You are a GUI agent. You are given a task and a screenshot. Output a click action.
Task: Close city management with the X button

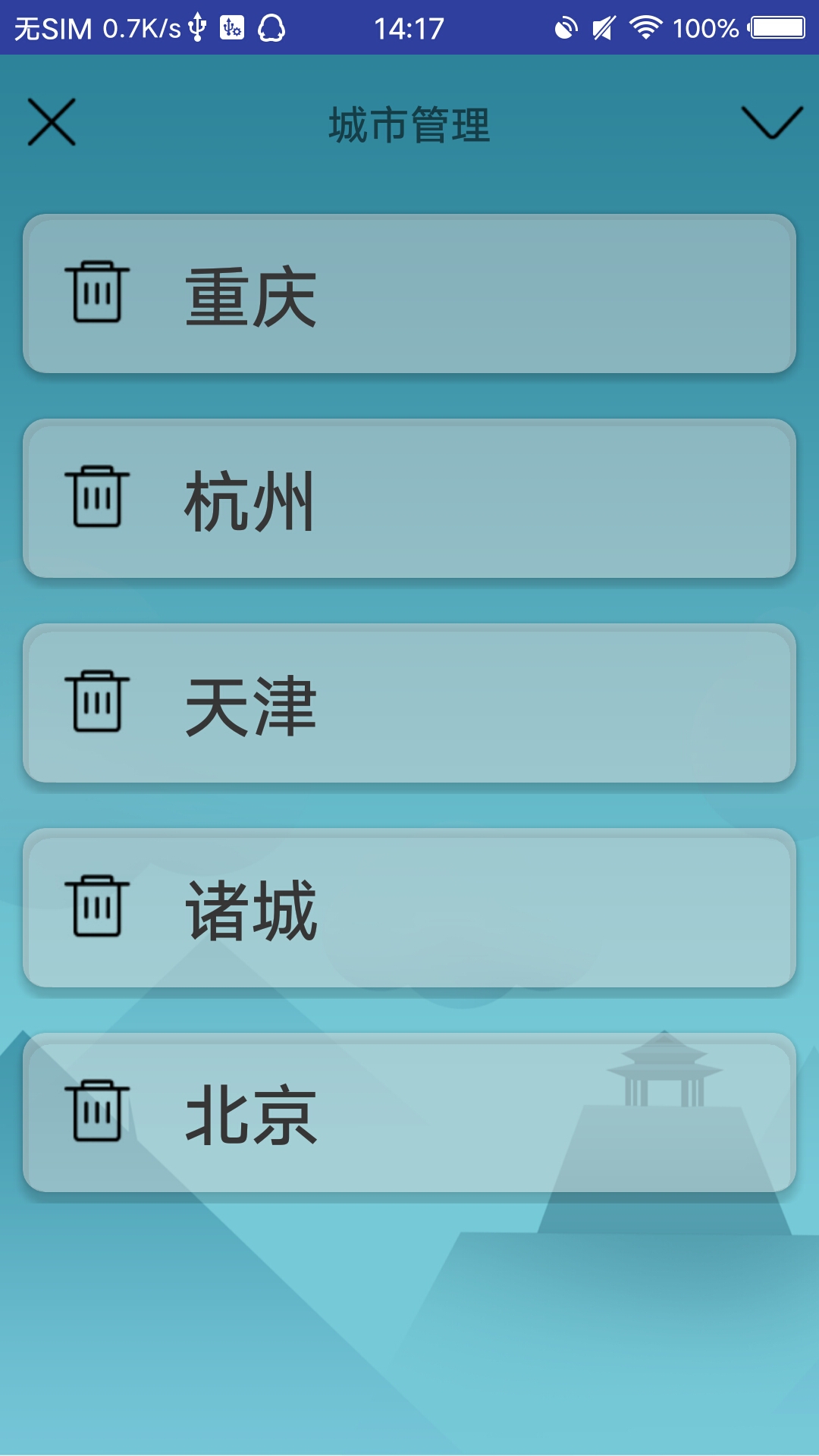(52, 123)
